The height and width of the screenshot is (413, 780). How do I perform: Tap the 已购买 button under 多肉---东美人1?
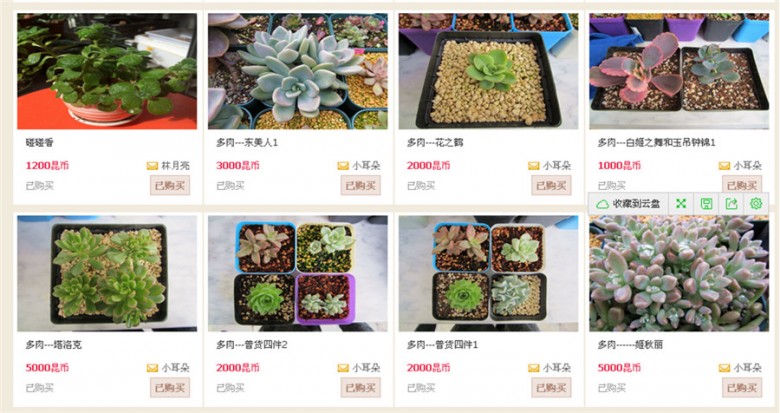coord(360,185)
